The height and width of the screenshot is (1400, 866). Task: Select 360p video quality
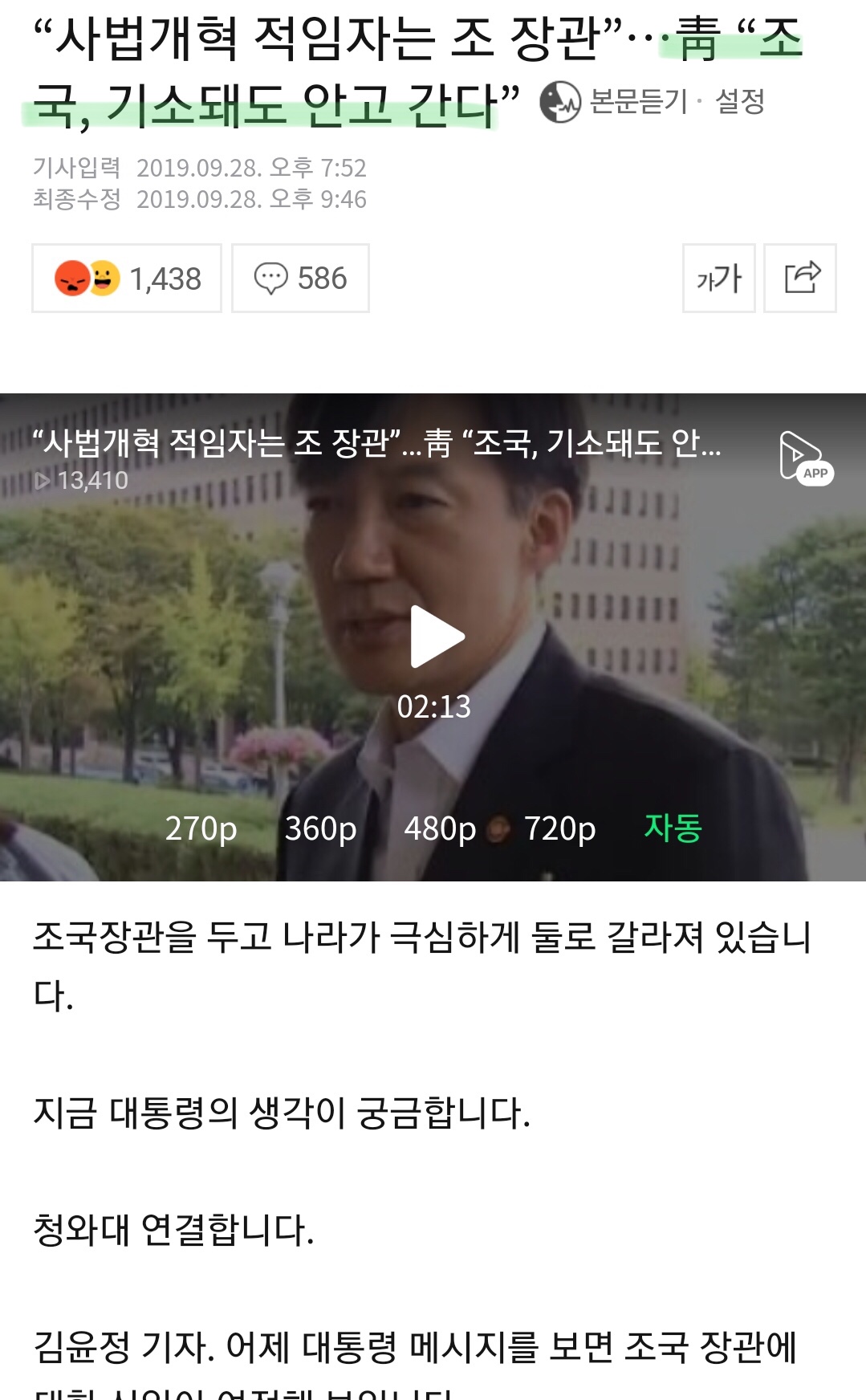coord(320,828)
